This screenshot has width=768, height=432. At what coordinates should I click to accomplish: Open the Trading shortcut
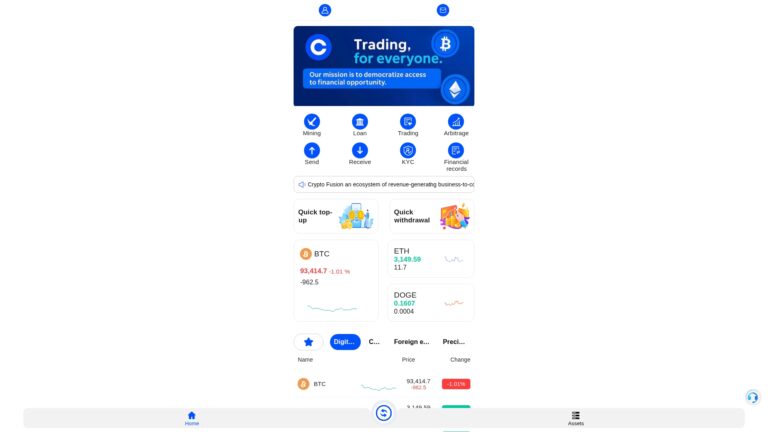408,122
